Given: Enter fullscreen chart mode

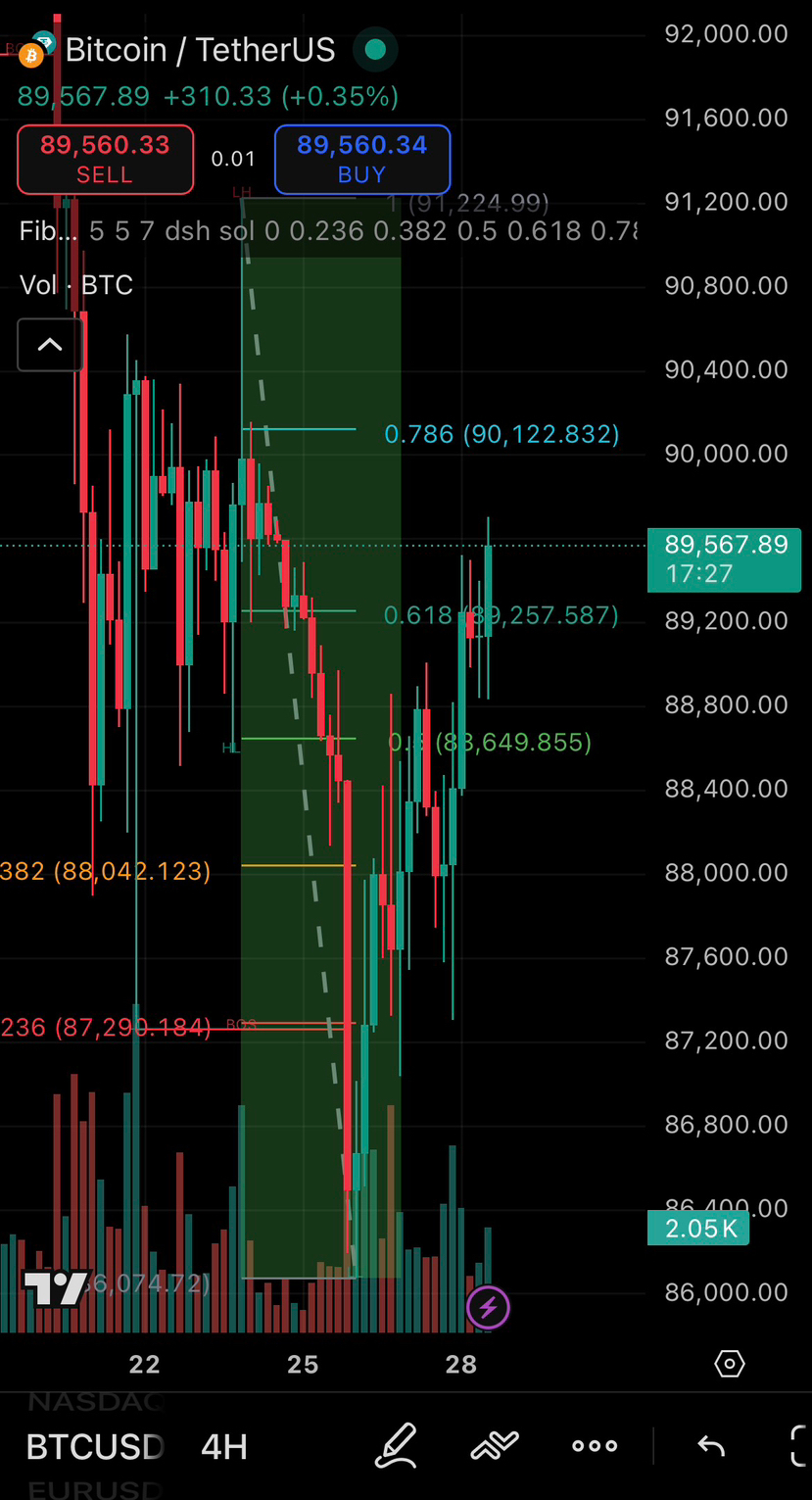Looking at the screenshot, I should click(799, 1446).
